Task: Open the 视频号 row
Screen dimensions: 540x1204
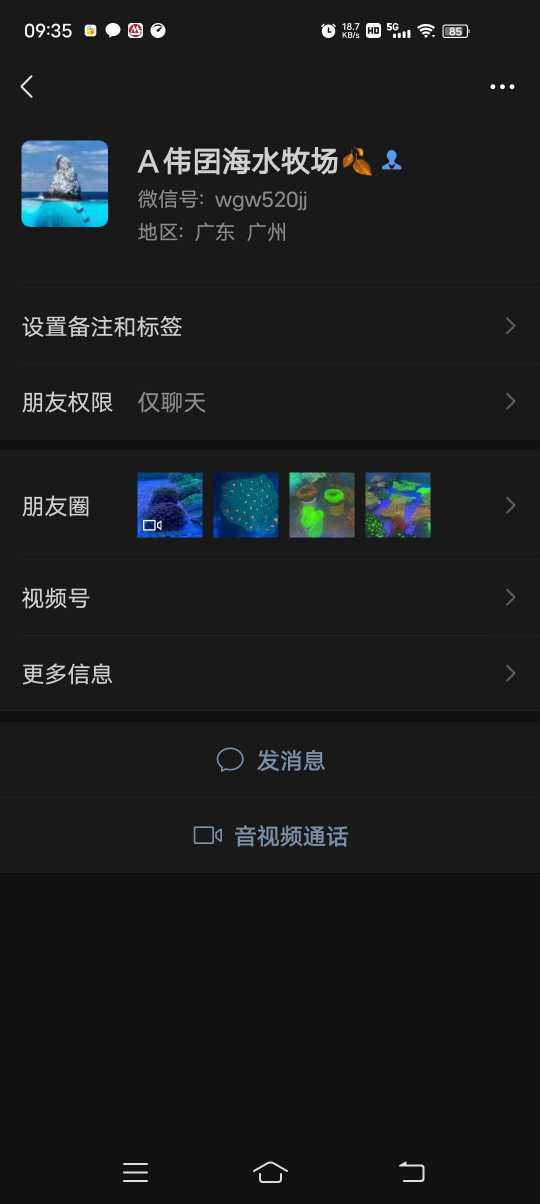Action: [x=270, y=598]
